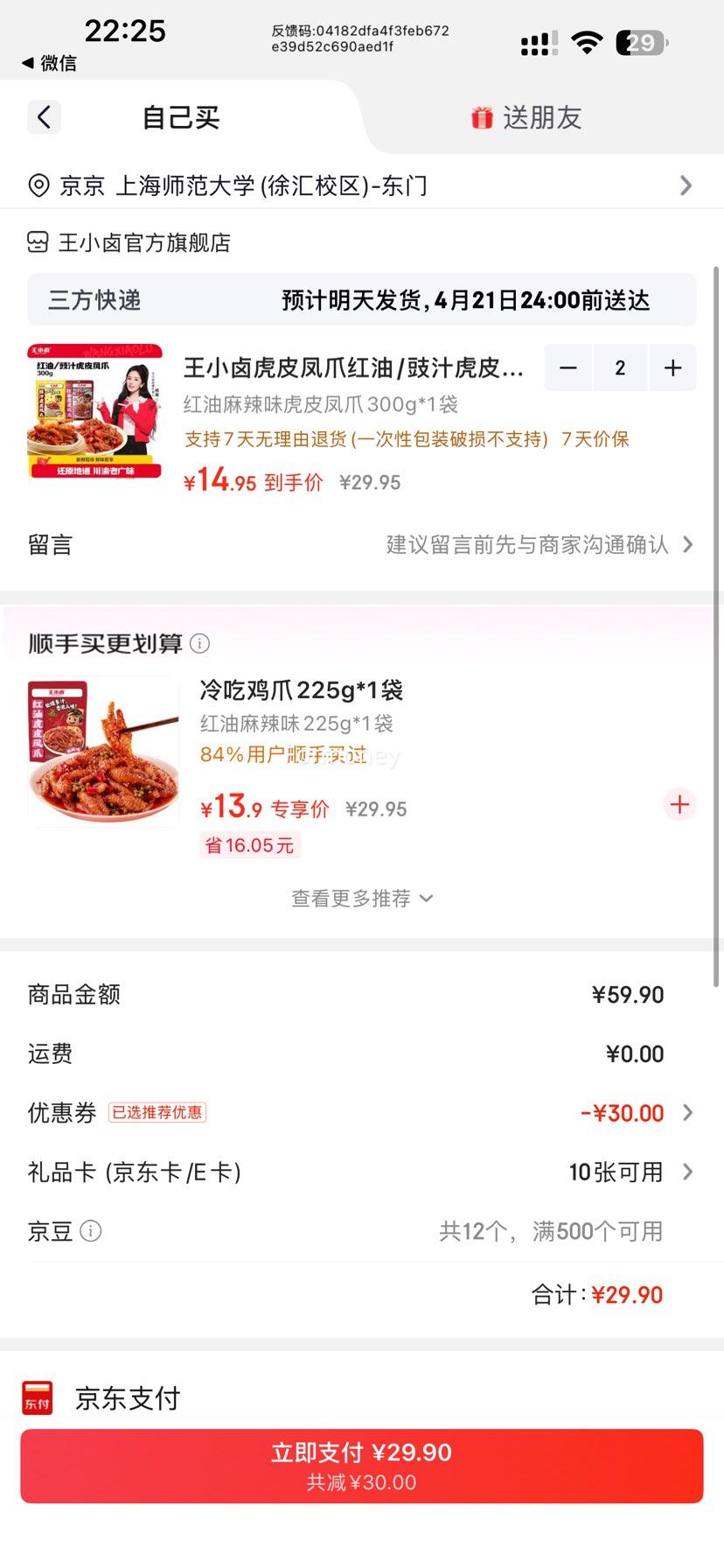The height and width of the screenshot is (1568, 724).
Task: Tap the back arrow icon
Action: click(44, 116)
